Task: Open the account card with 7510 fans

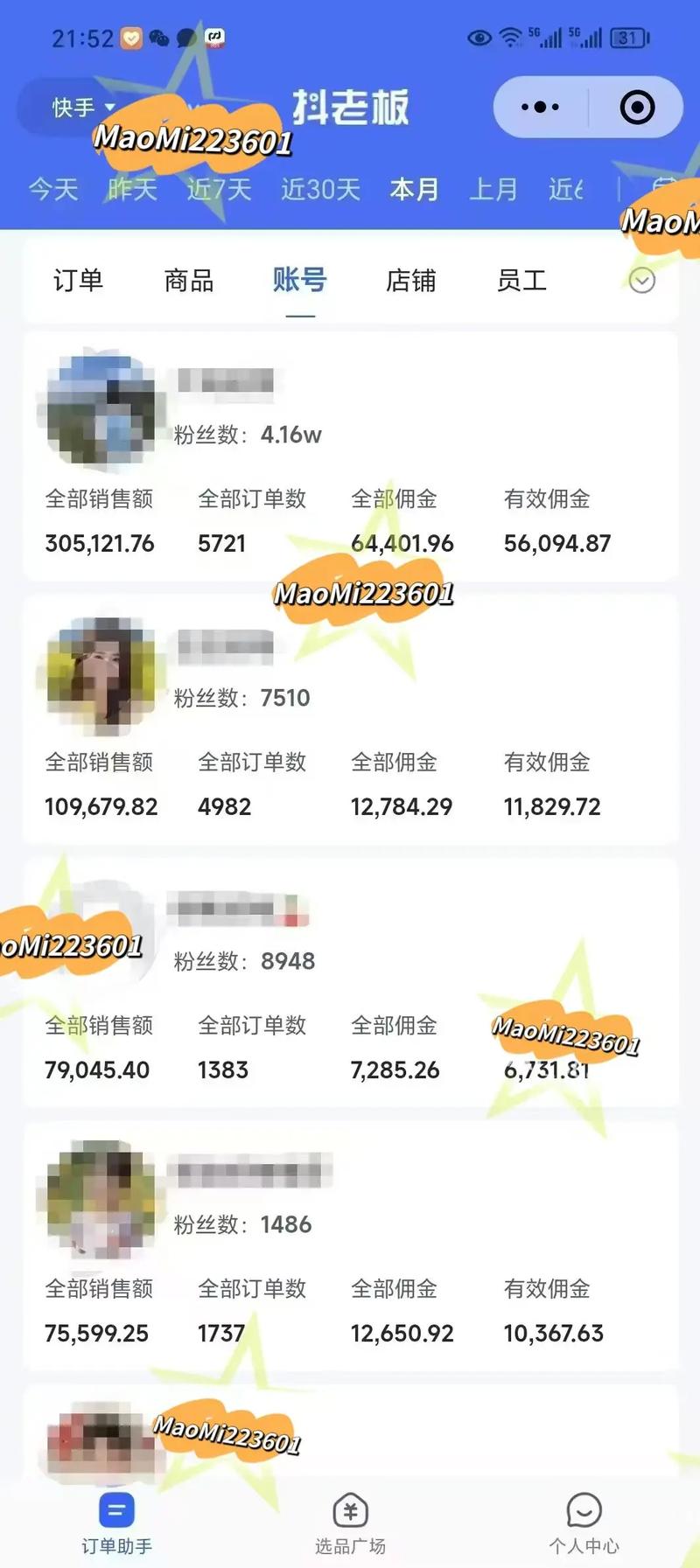Action: [350, 719]
